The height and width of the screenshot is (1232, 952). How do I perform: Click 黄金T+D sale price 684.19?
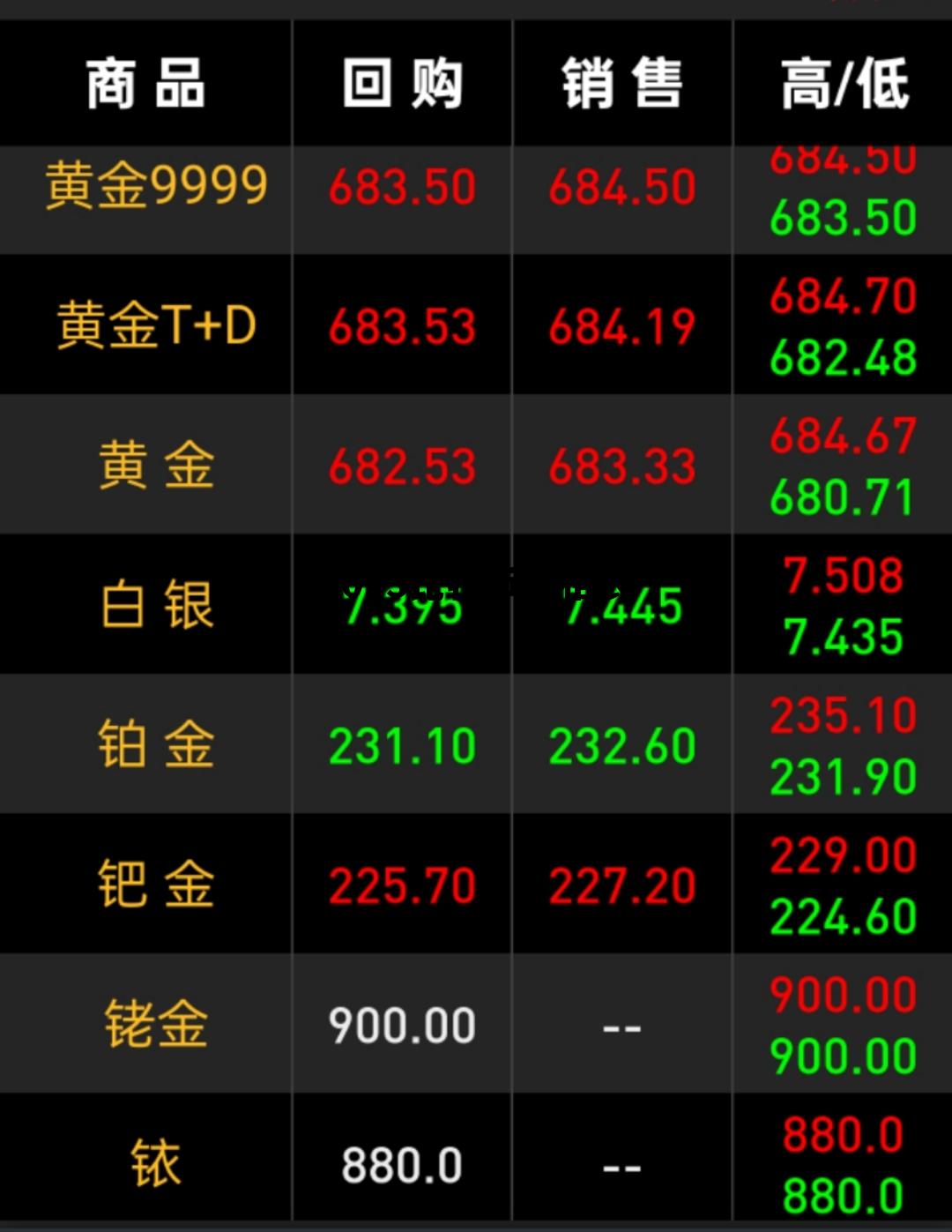622,325
